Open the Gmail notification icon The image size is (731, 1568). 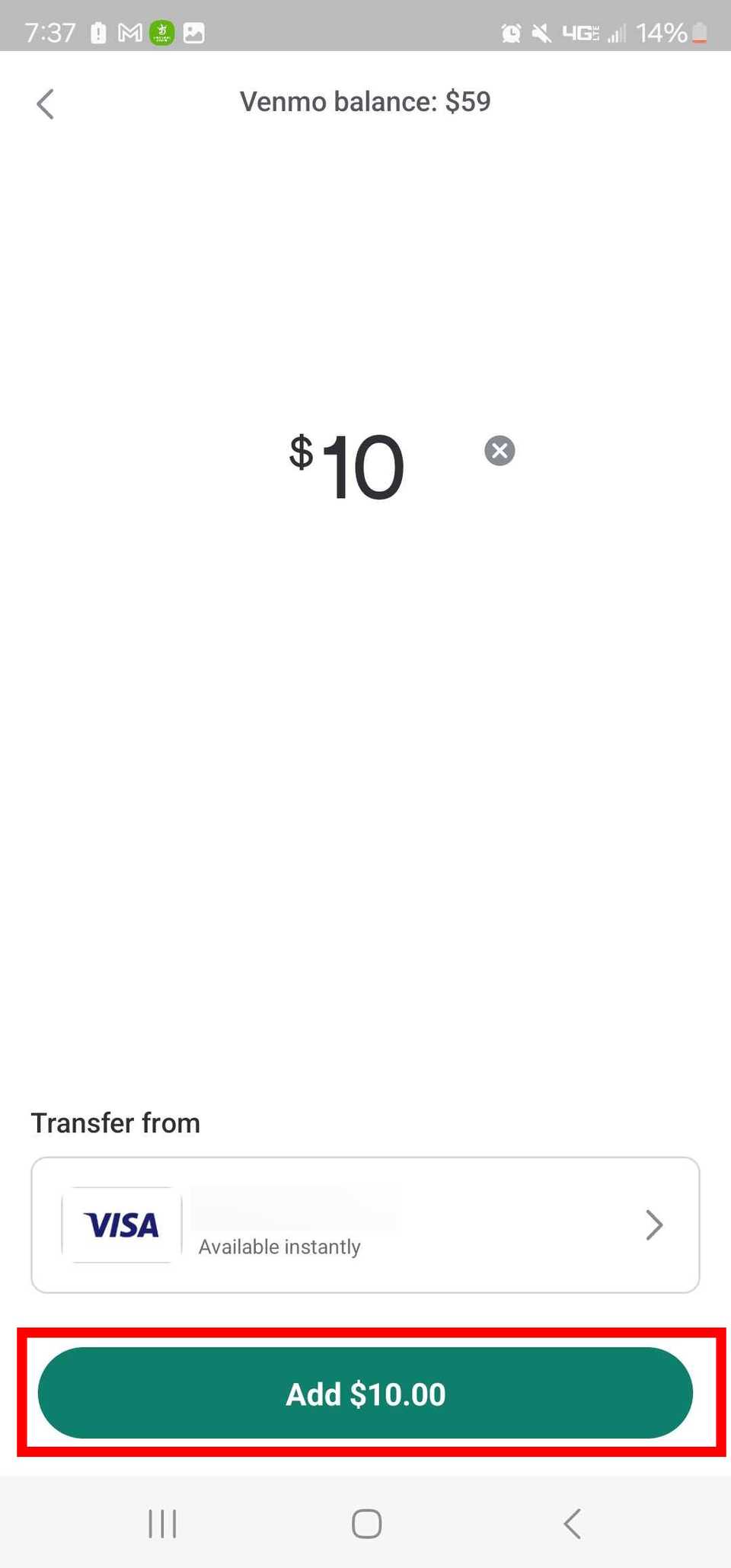coord(129,32)
